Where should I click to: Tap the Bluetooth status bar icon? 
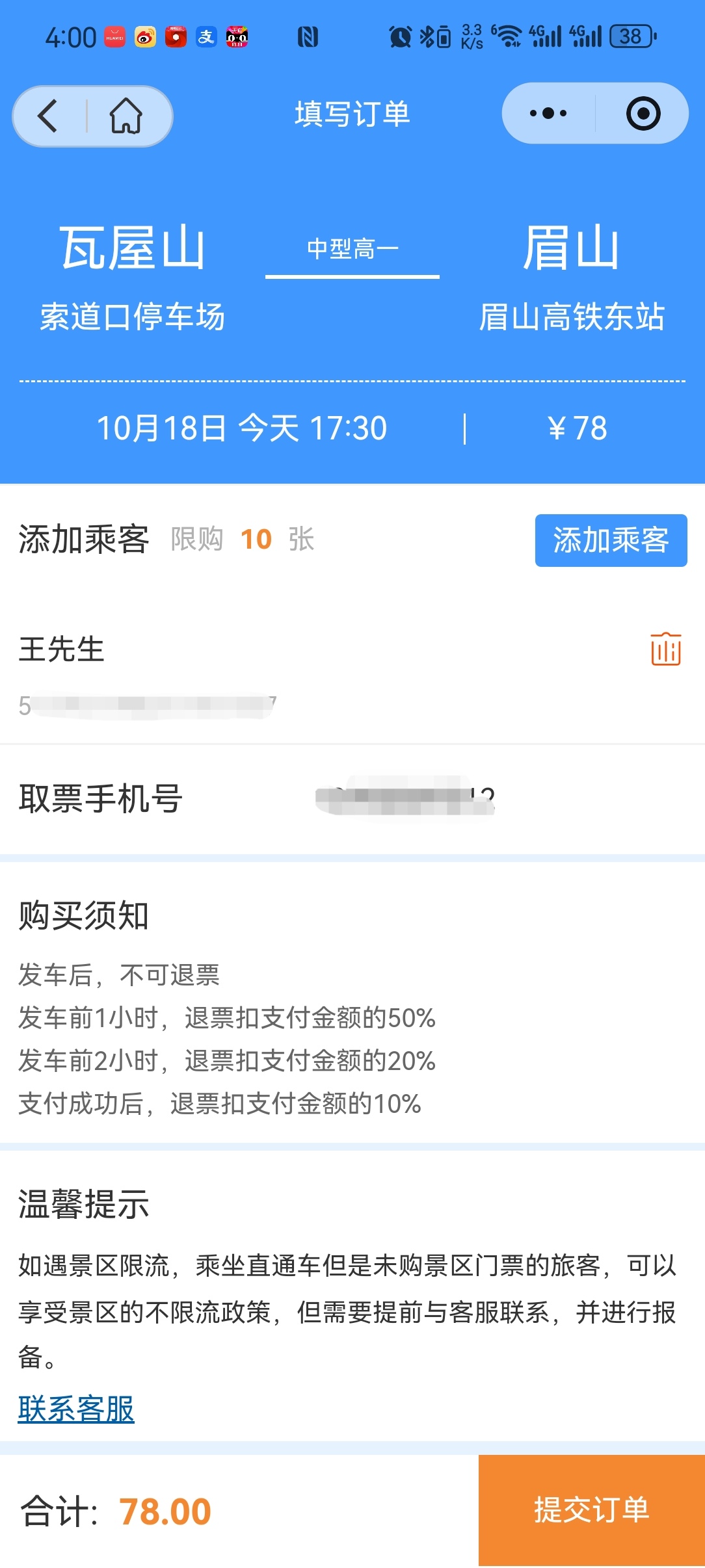427,37
